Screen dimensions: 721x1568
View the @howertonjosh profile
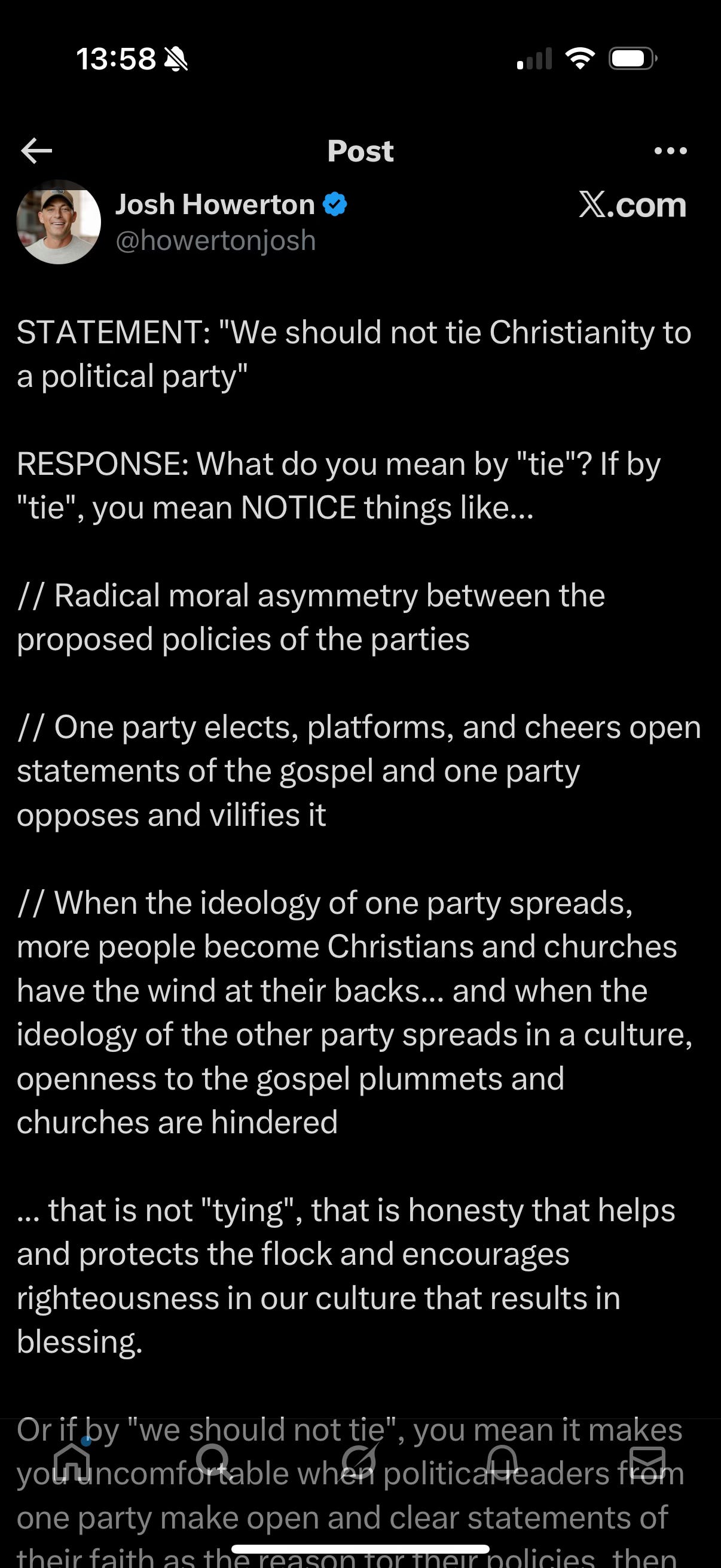point(215,241)
